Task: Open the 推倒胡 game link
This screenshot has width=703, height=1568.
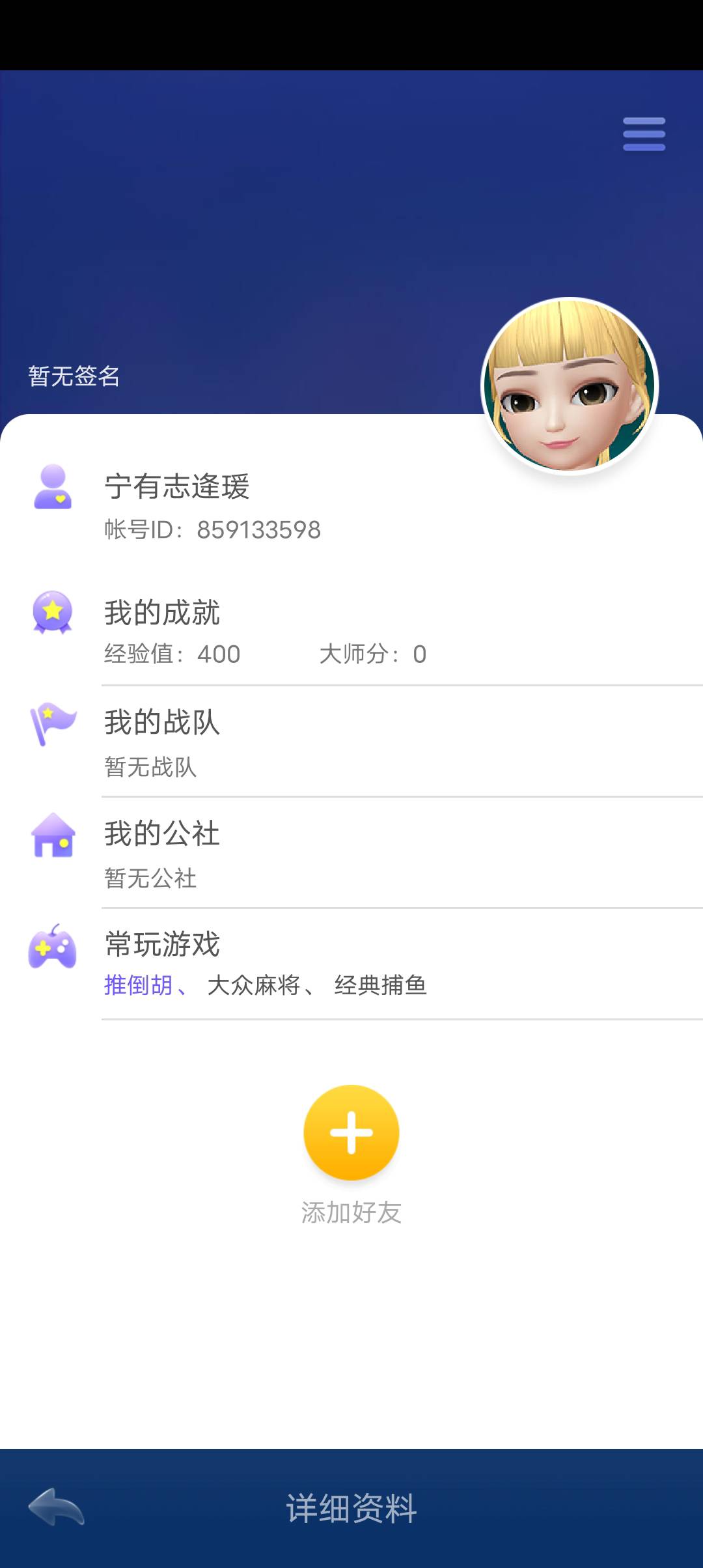Action: (x=139, y=987)
